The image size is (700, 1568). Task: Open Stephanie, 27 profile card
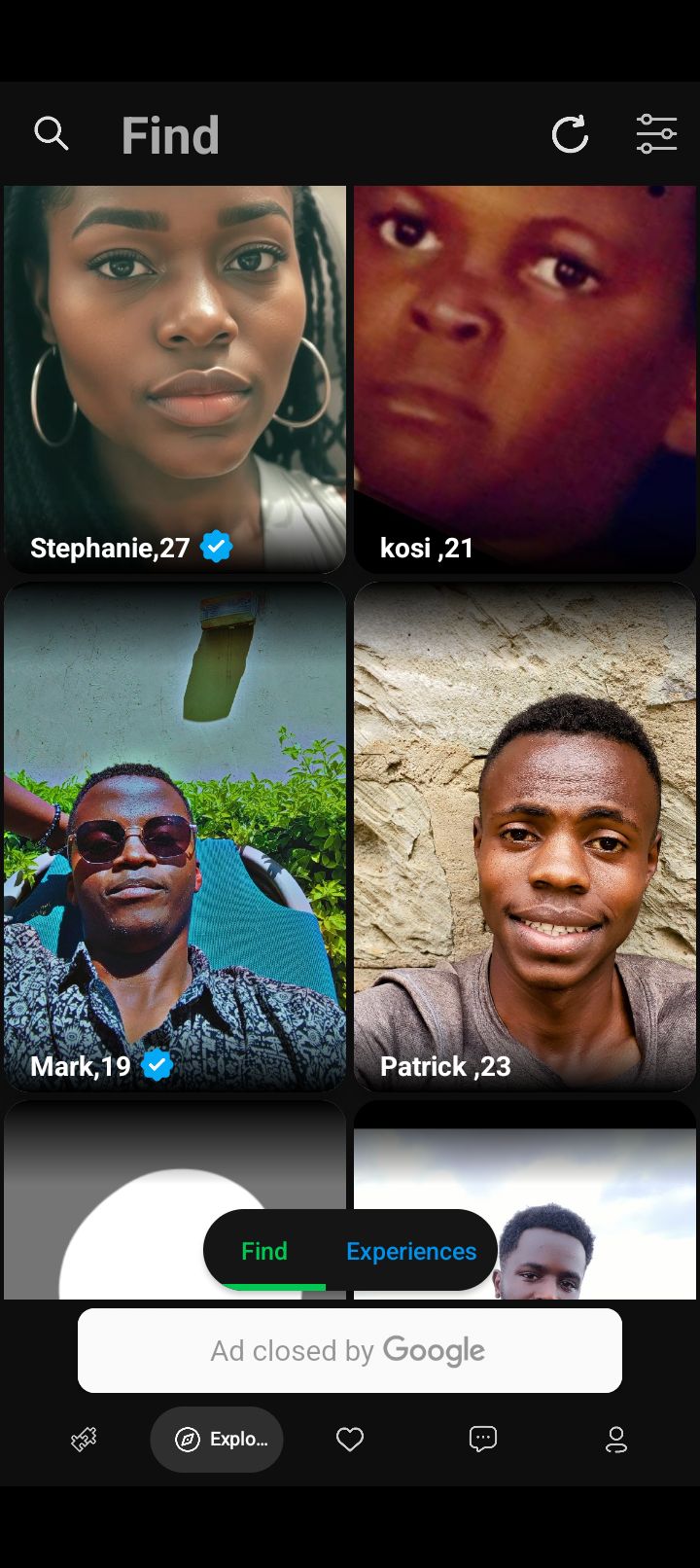(x=175, y=379)
